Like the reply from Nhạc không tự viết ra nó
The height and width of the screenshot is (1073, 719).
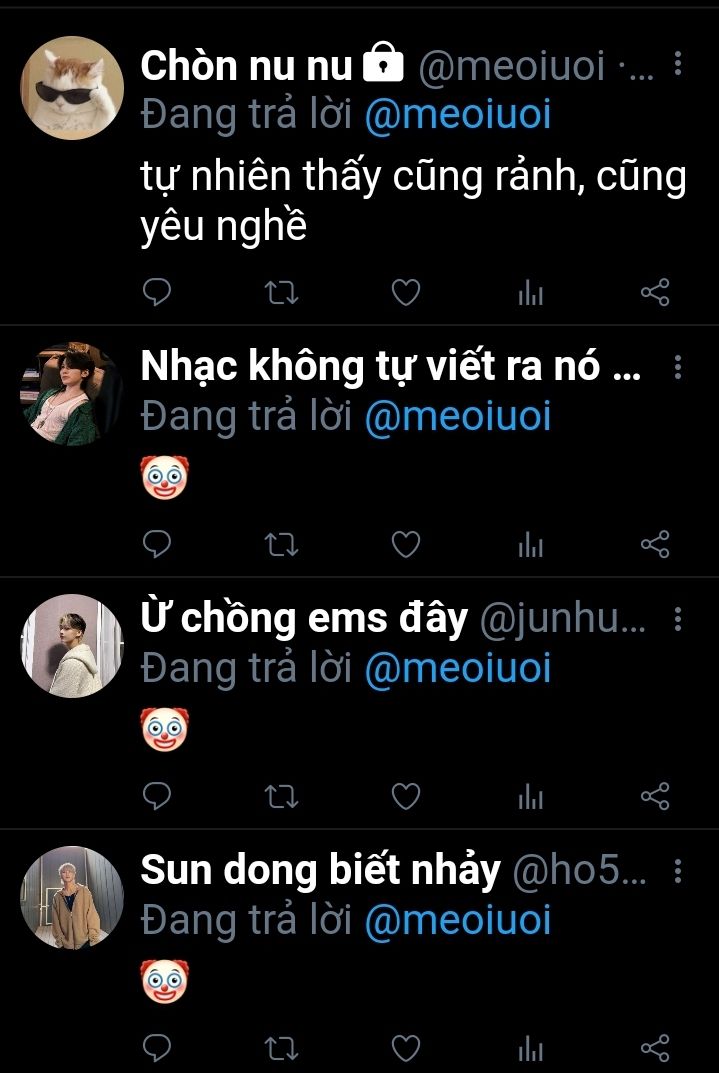(405, 545)
